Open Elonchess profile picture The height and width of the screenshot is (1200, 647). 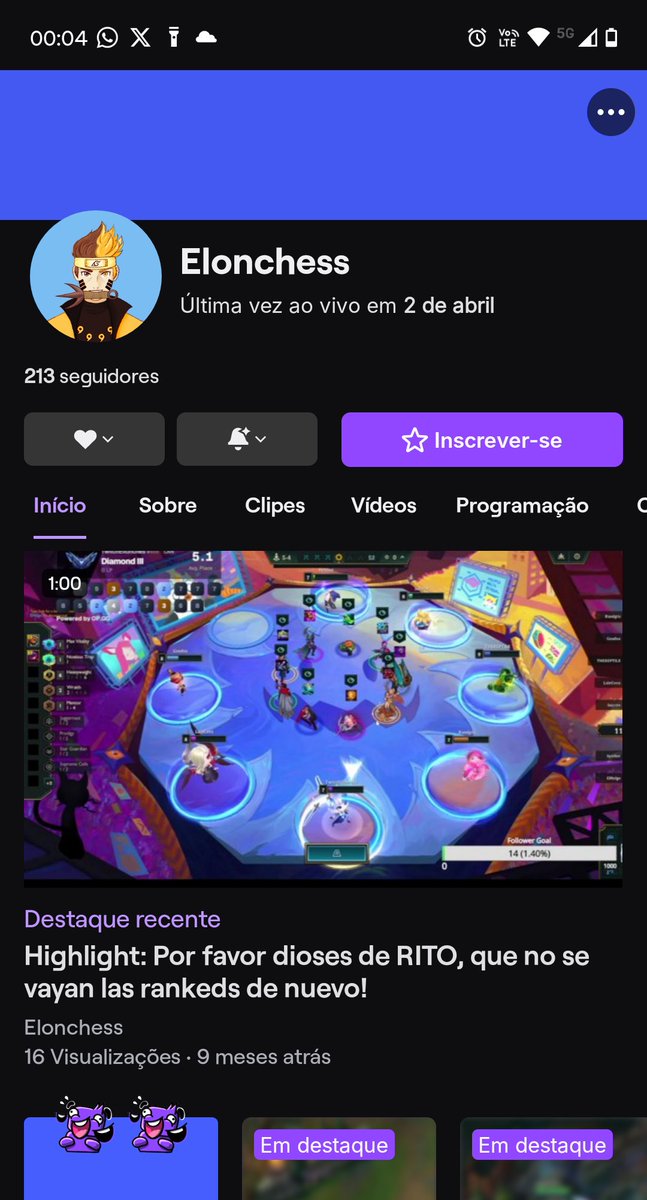96,276
